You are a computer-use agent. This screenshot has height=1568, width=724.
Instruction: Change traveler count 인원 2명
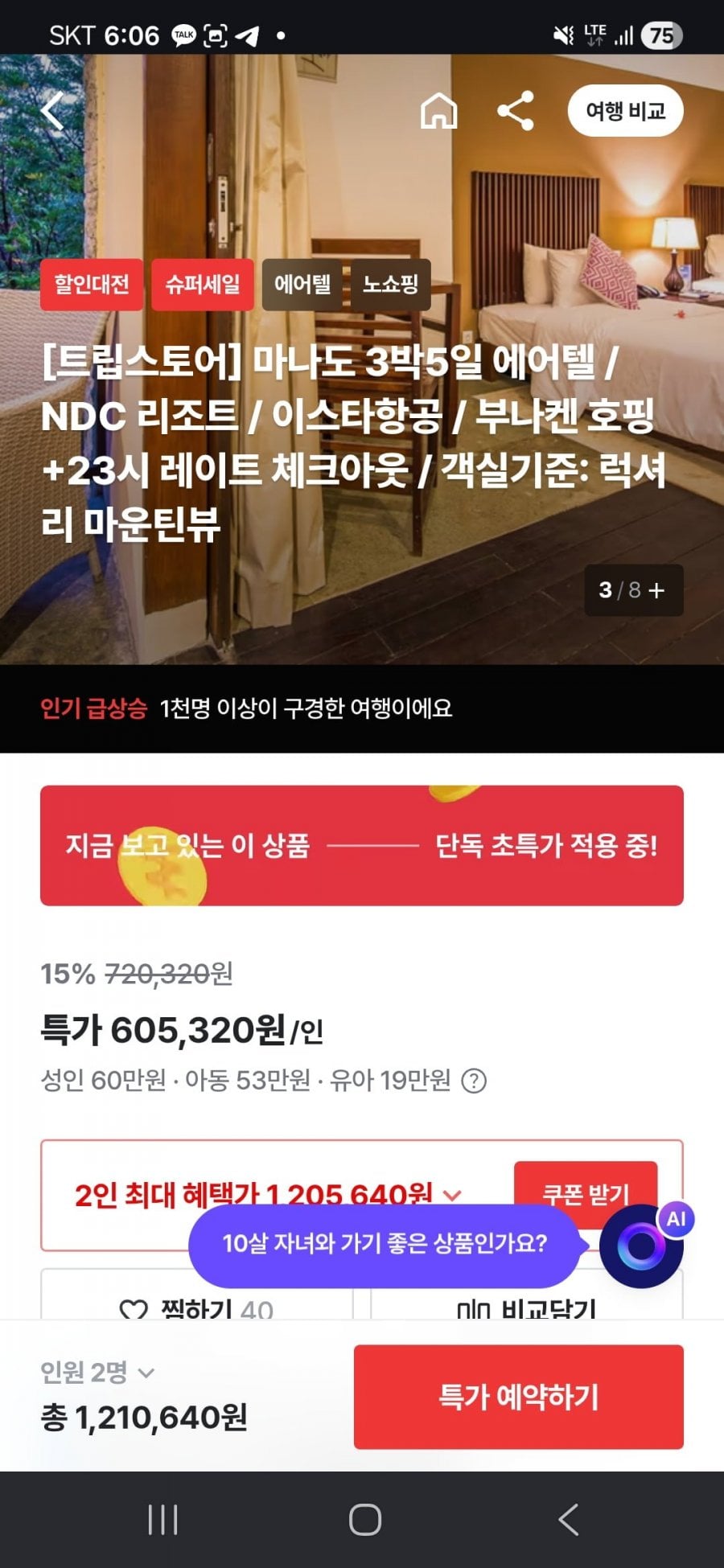point(97,1373)
